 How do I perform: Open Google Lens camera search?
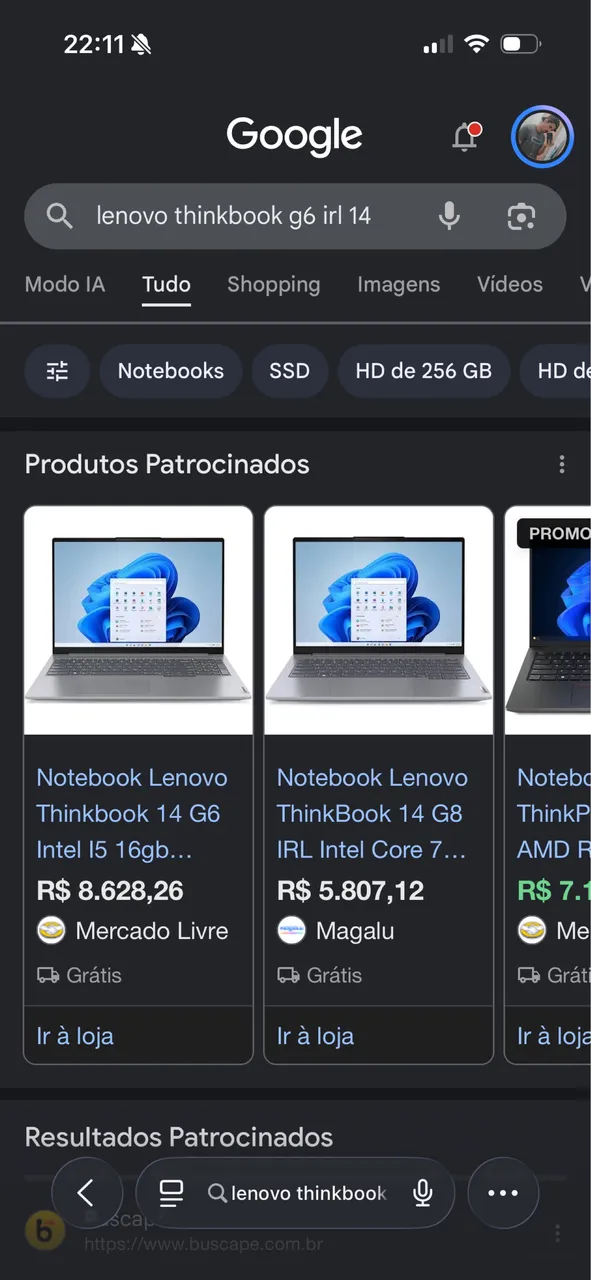tap(521, 216)
